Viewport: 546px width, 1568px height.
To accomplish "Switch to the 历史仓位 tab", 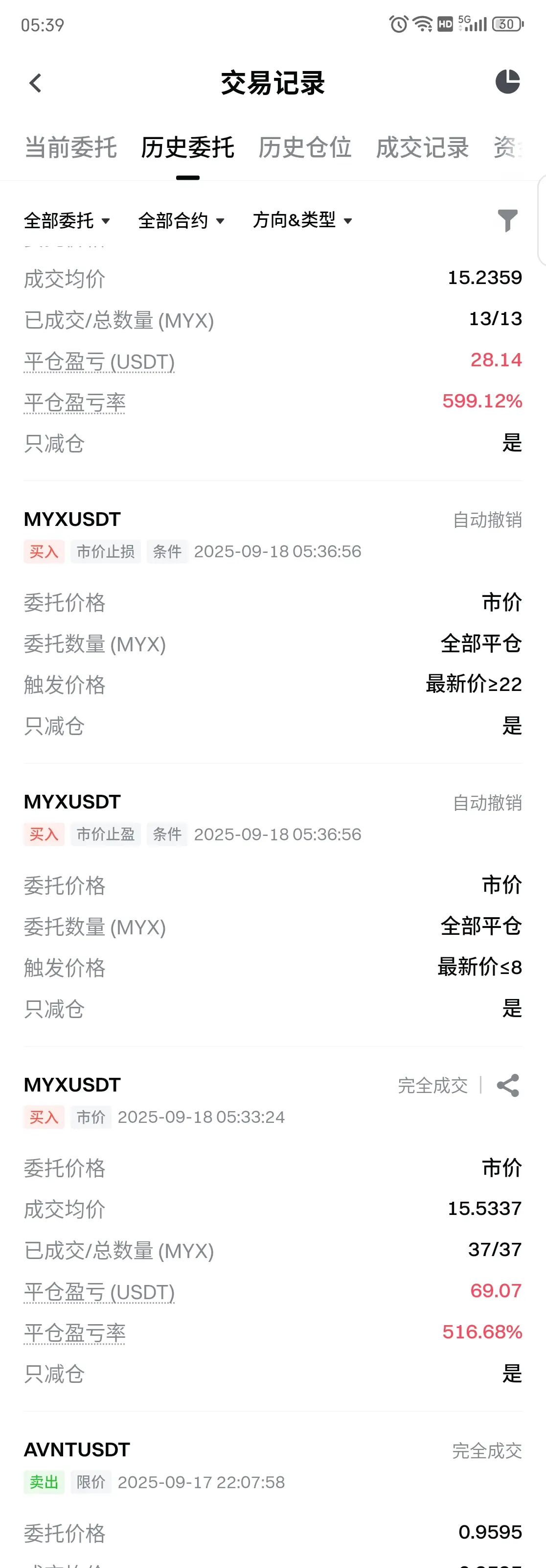I will tap(305, 148).
